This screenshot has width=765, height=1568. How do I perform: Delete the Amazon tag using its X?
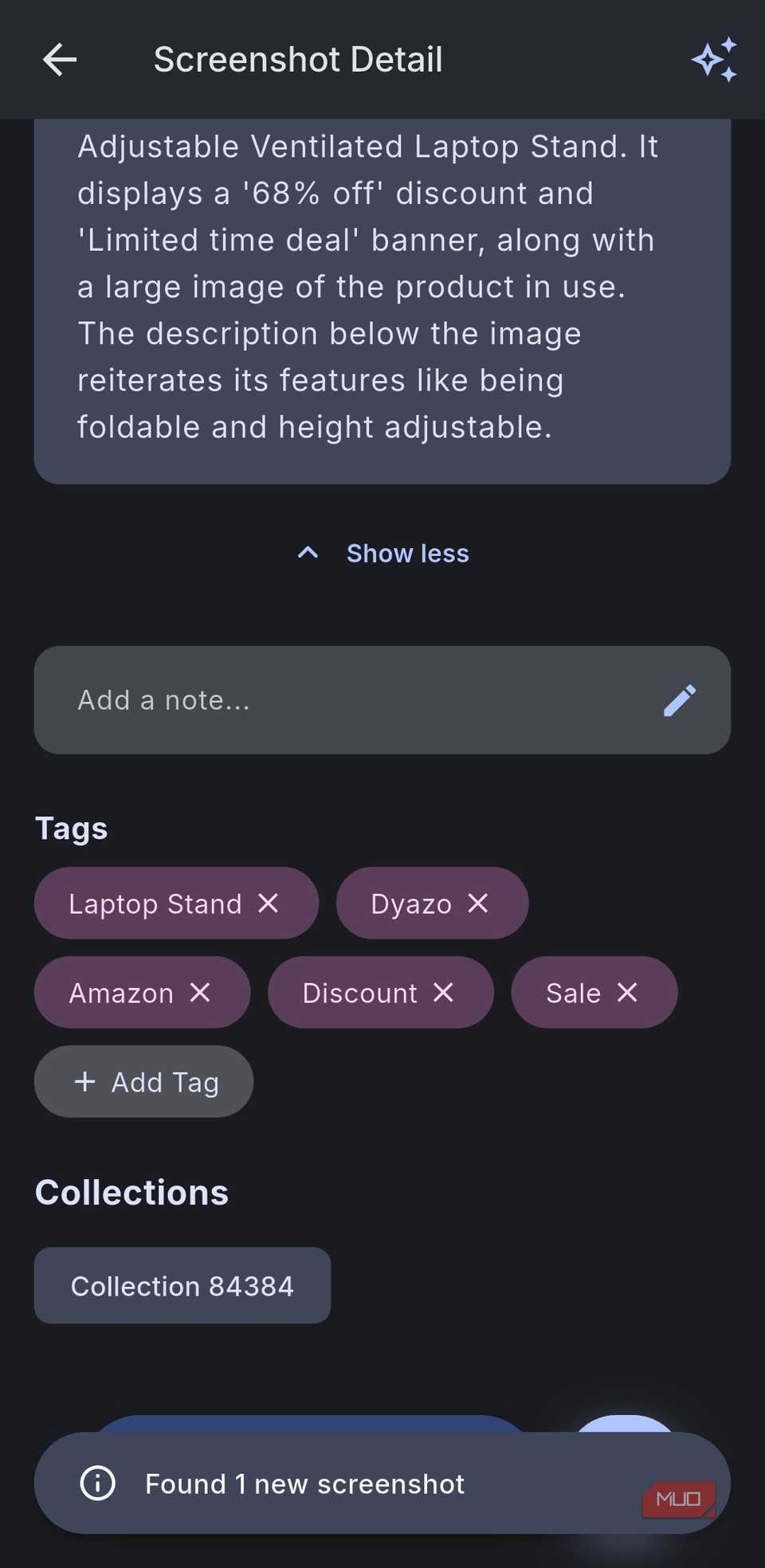(199, 992)
